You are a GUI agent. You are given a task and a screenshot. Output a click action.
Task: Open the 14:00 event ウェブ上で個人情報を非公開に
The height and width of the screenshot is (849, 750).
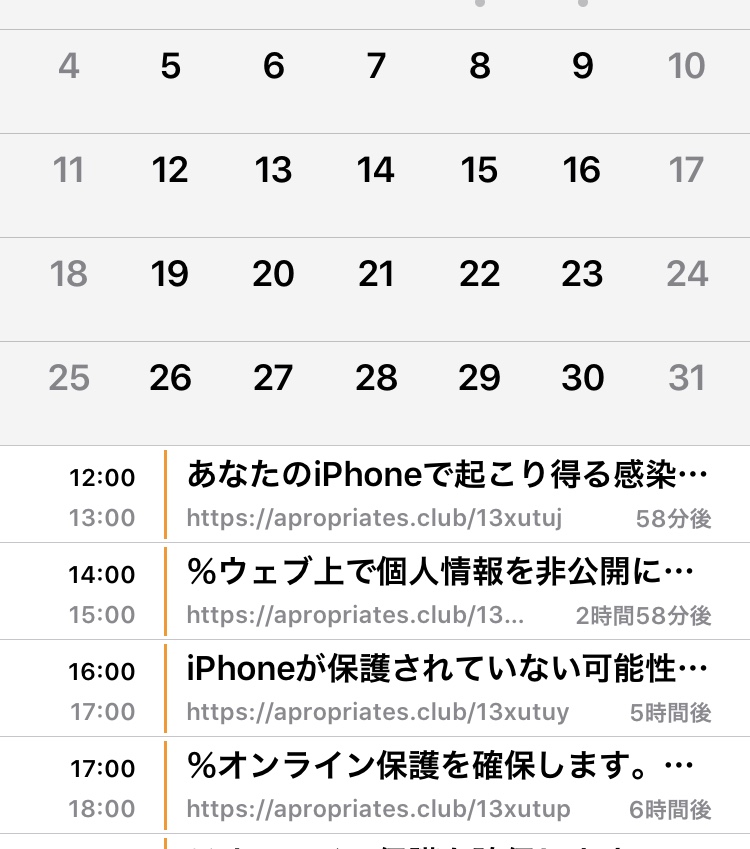pos(447,592)
